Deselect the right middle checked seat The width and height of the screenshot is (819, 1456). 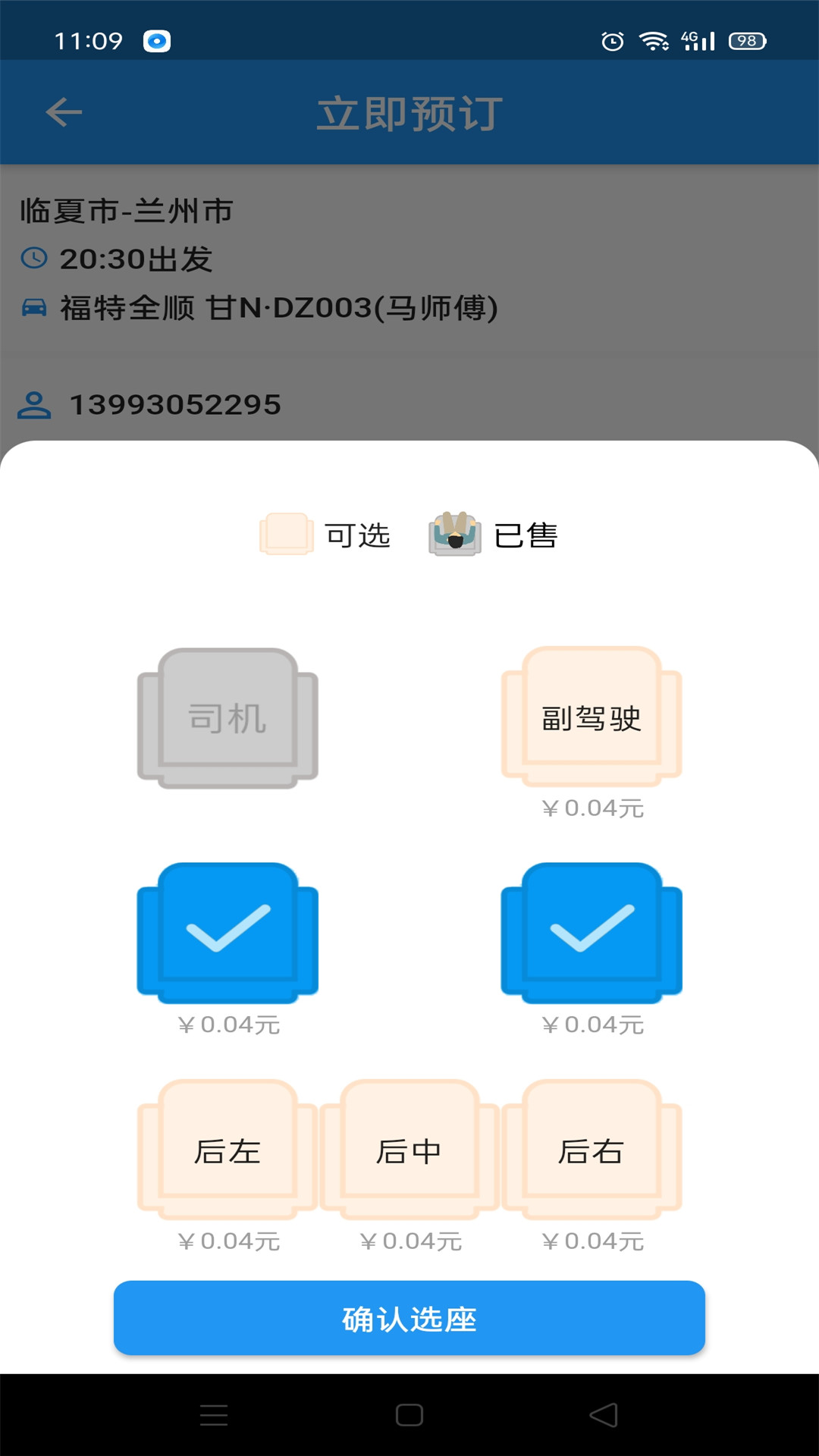coord(591,934)
